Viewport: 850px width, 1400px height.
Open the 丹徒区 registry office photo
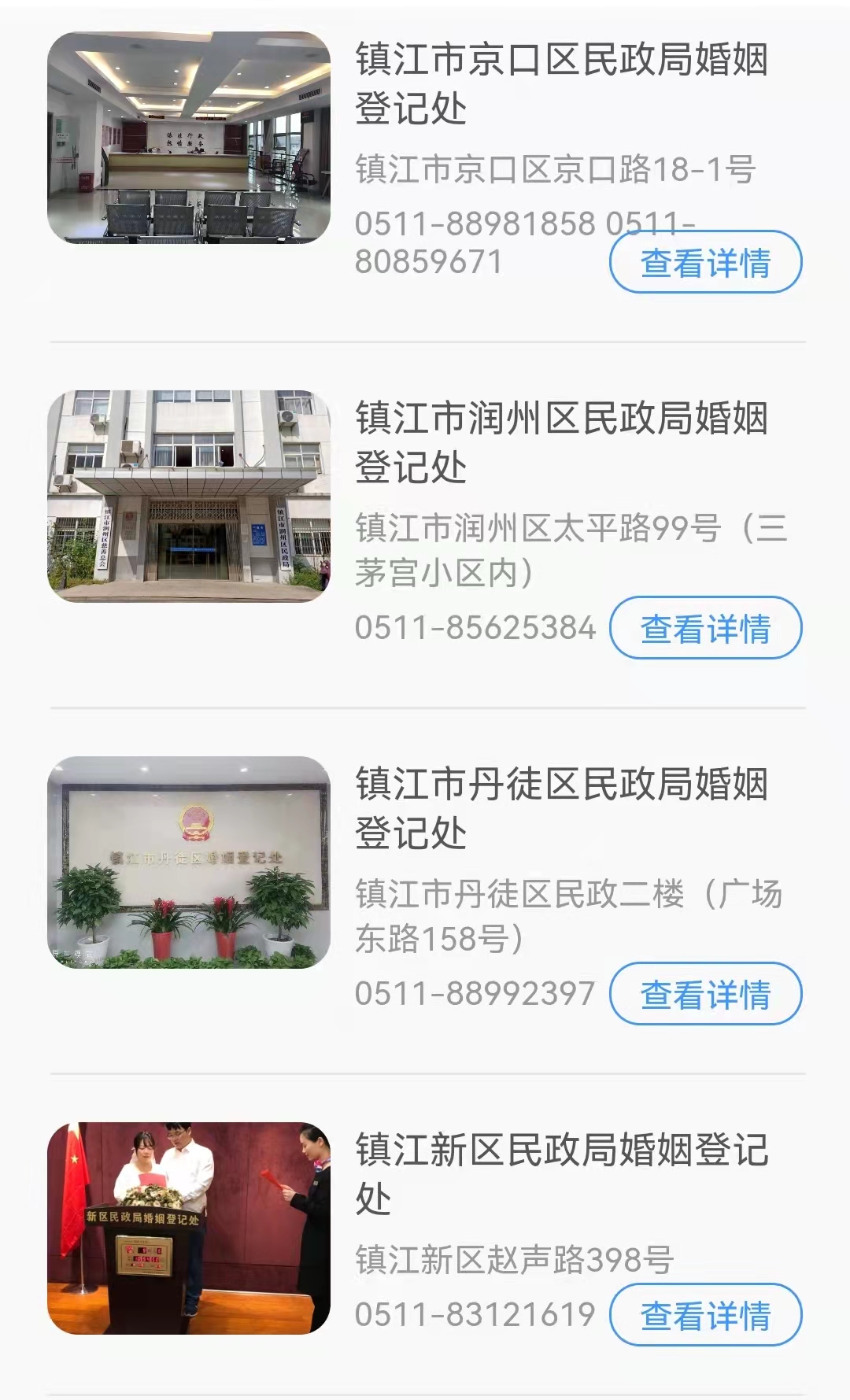point(189,863)
